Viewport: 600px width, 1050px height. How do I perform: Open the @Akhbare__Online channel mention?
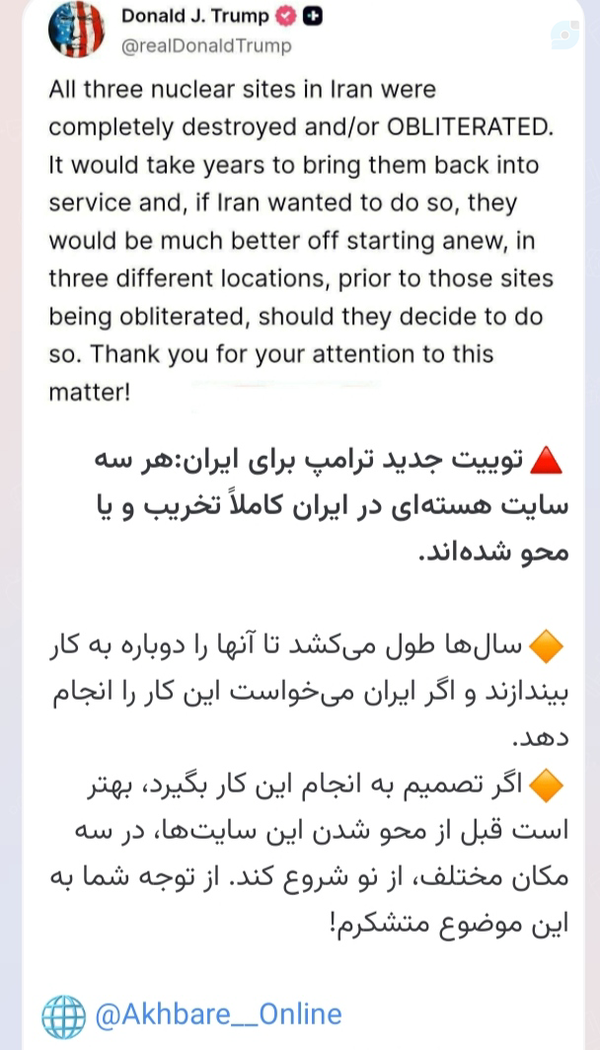point(218,1014)
